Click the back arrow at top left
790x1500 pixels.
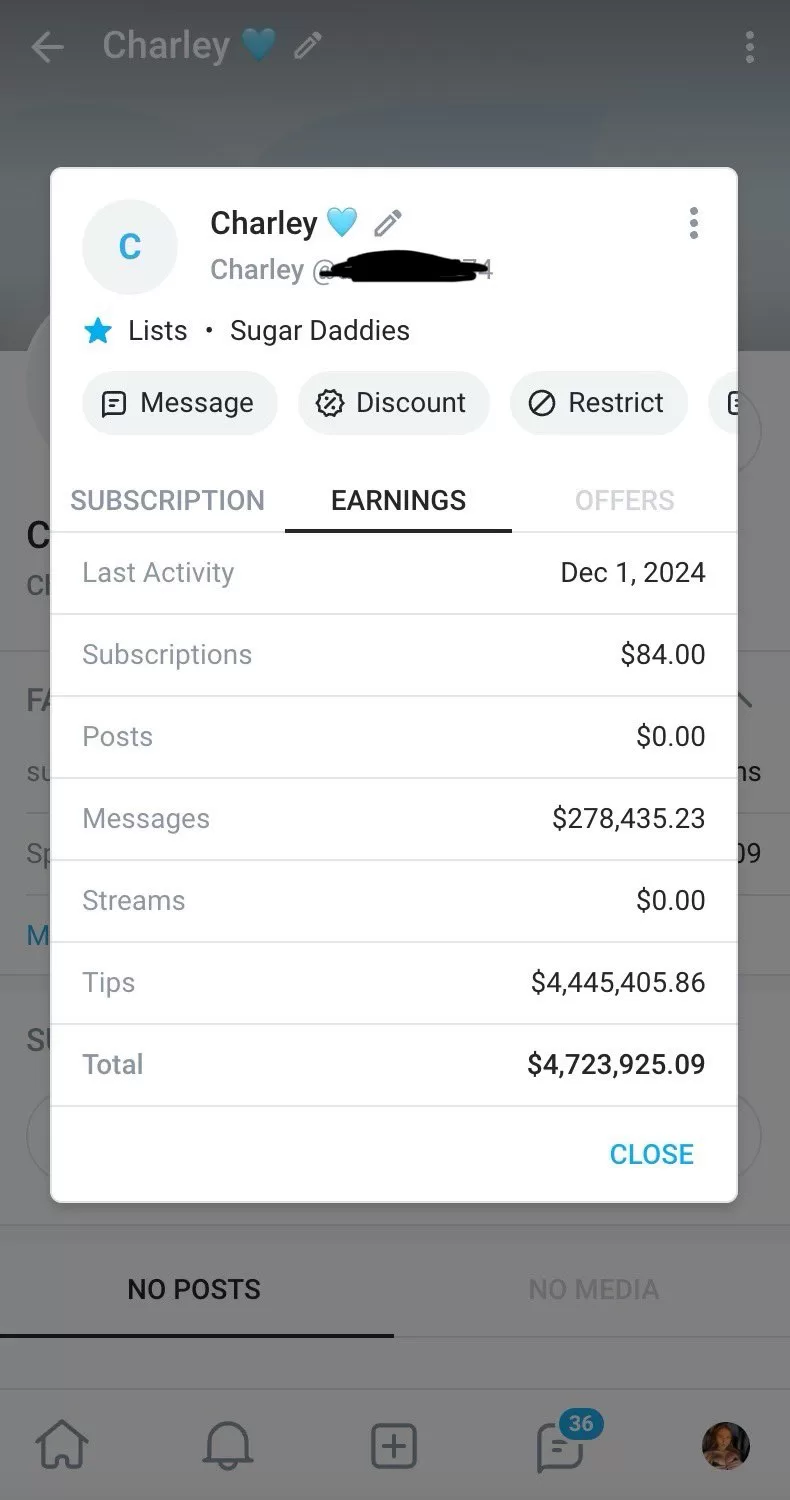pyautogui.click(x=47, y=46)
